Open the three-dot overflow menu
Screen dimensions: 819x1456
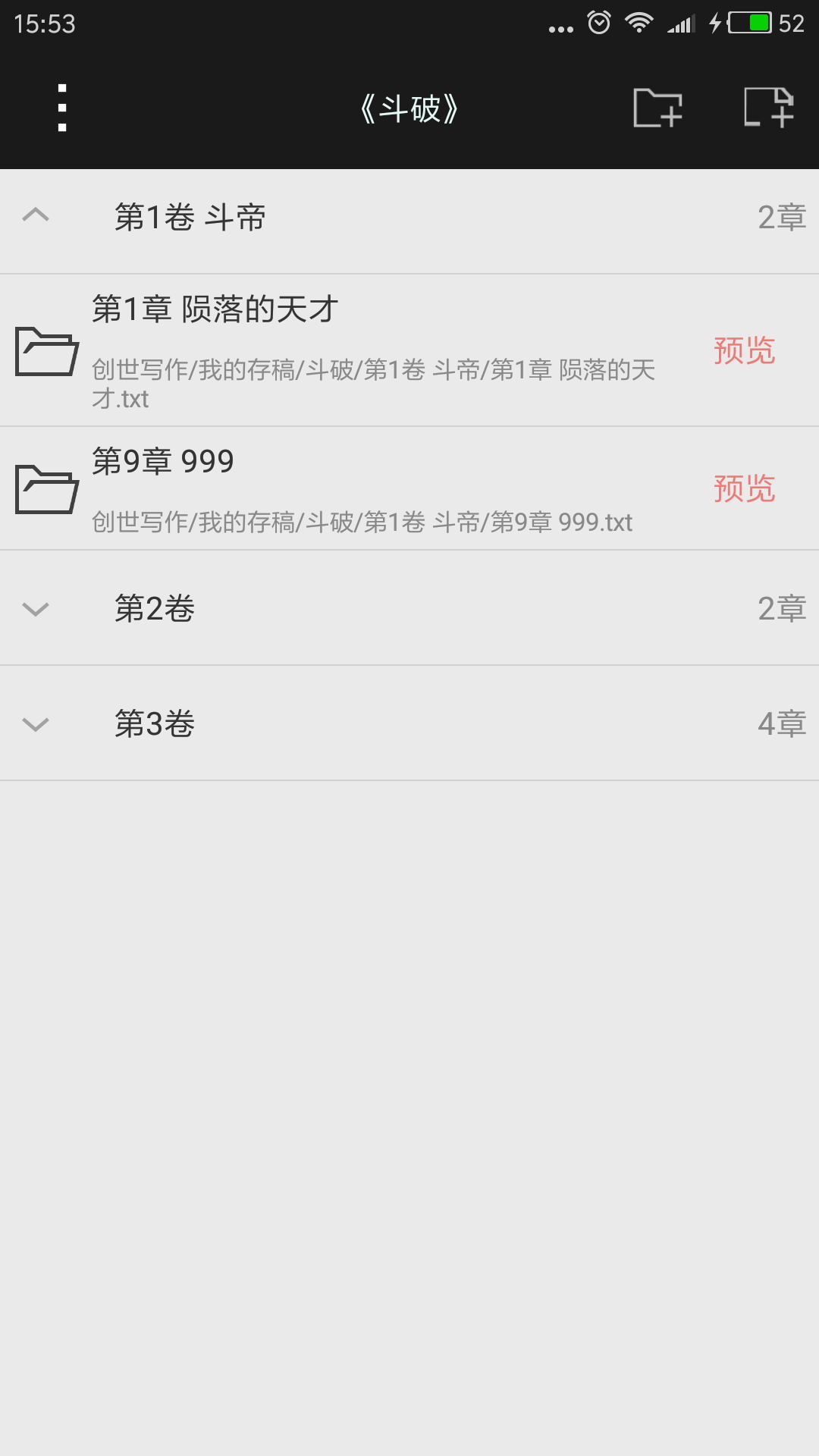point(62,108)
